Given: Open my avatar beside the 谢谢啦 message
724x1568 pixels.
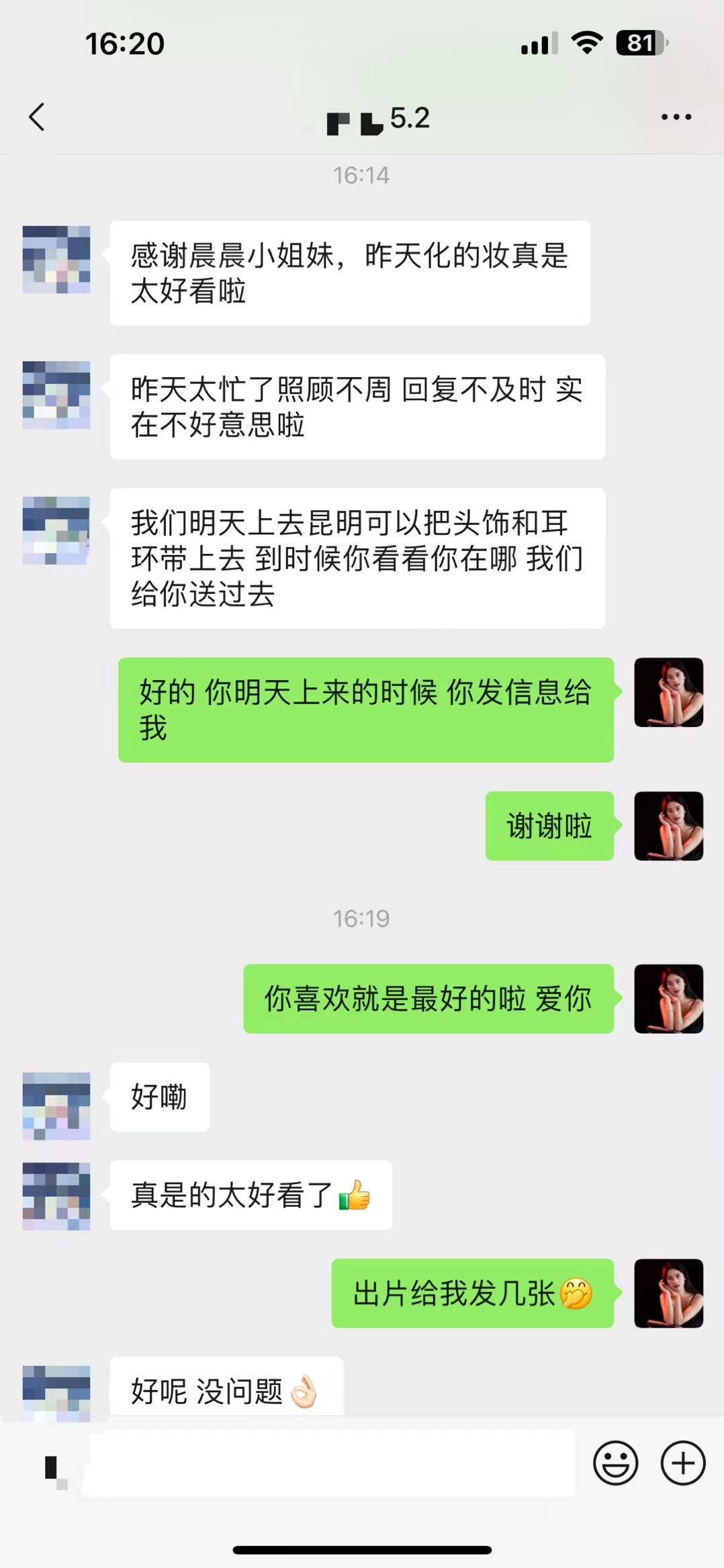Looking at the screenshot, I should click(668, 826).
